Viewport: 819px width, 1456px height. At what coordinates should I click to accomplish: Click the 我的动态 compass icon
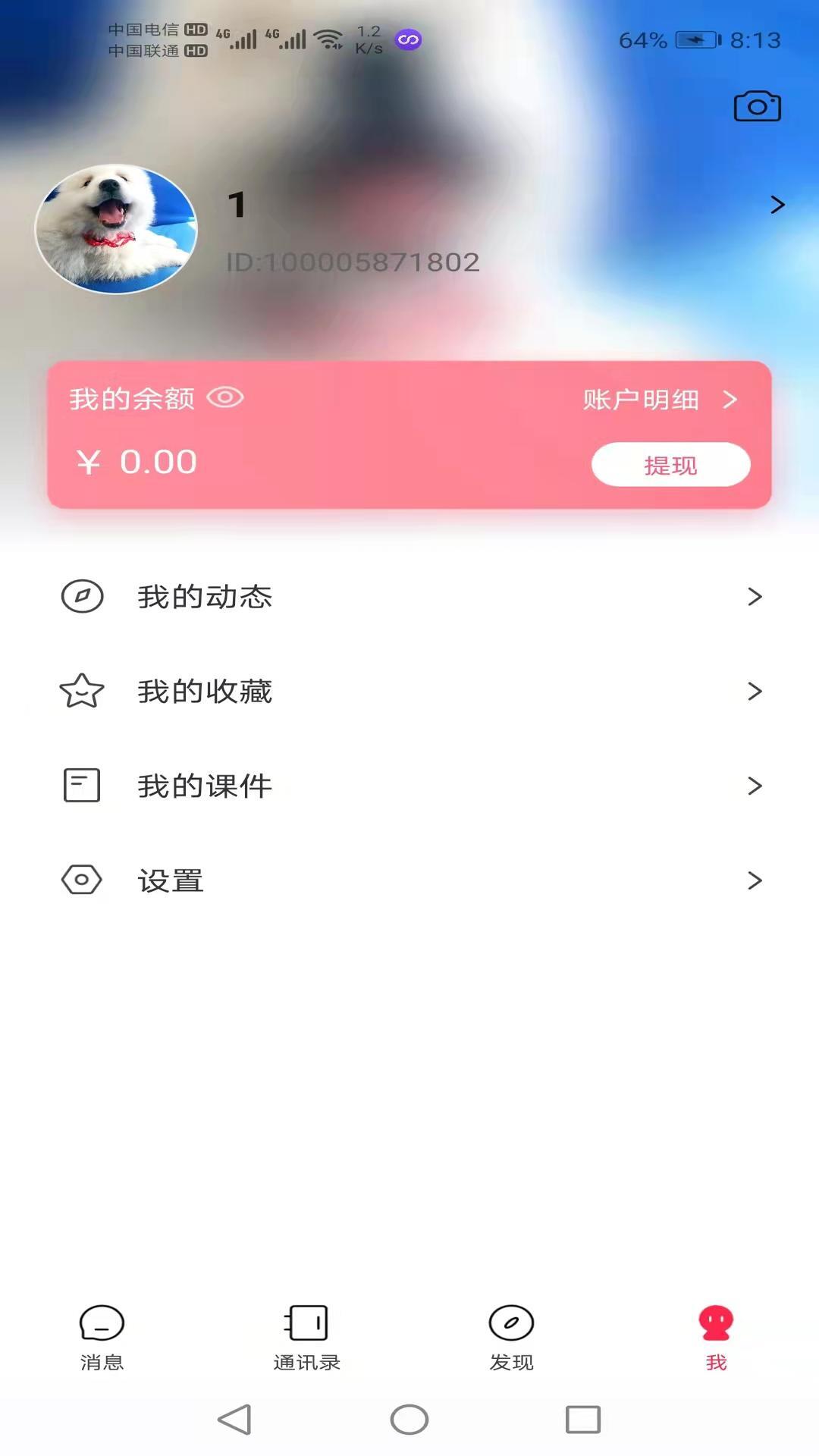tap(82, 597)
